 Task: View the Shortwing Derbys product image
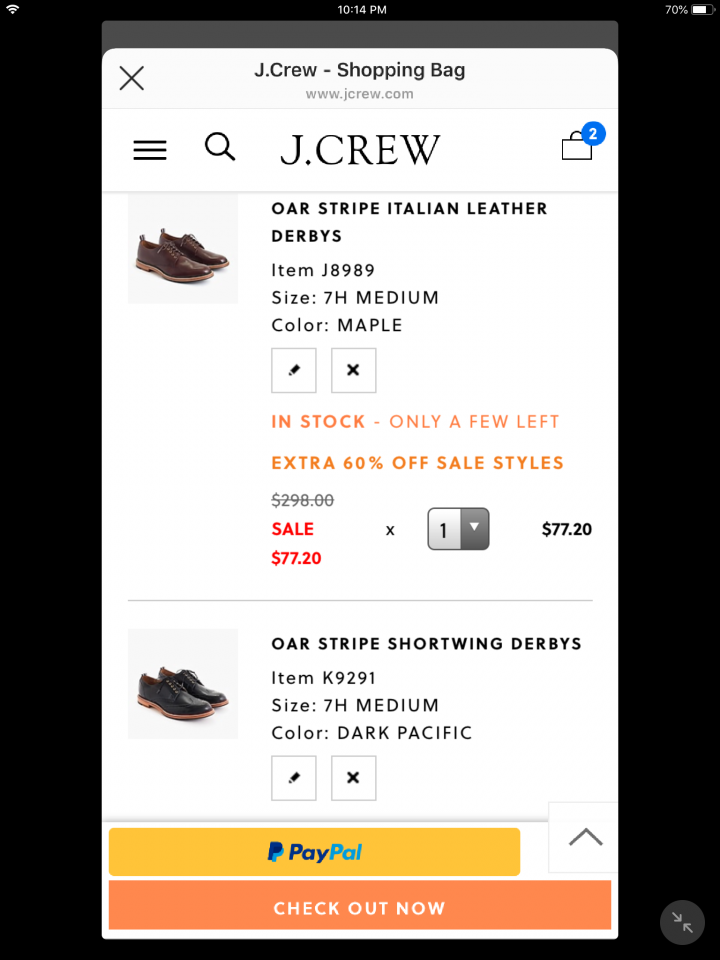point(183,685)
